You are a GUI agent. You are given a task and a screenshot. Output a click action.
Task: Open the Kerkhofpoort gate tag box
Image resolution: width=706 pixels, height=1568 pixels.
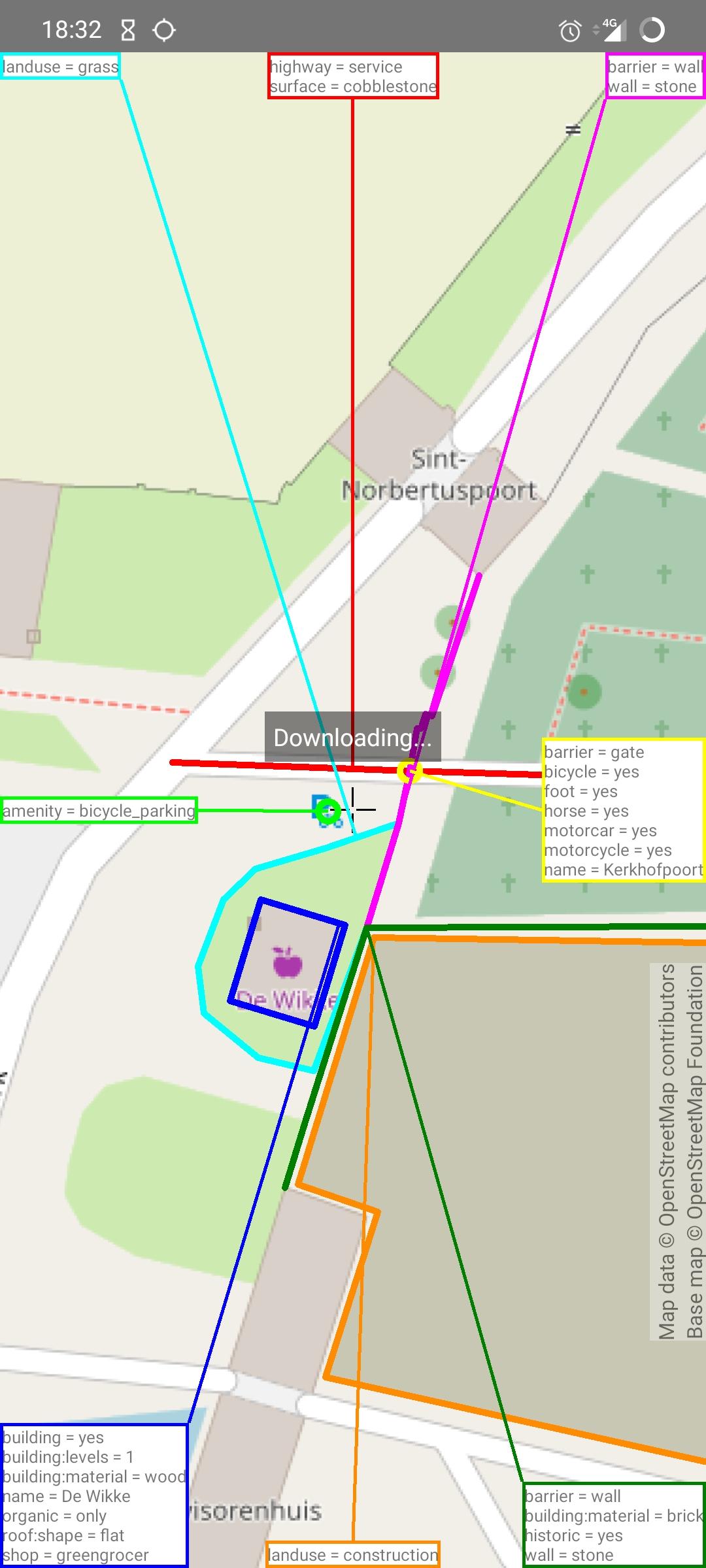623,811
